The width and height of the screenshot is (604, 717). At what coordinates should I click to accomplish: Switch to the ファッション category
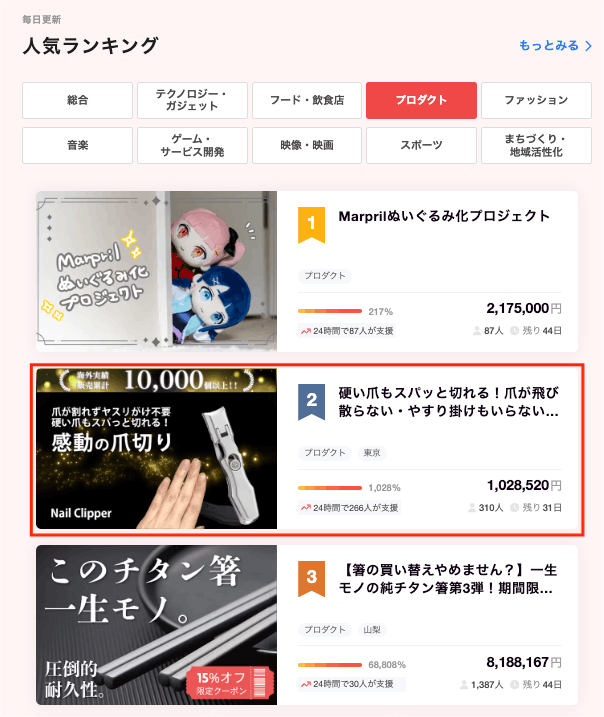[x=536, y=100]
